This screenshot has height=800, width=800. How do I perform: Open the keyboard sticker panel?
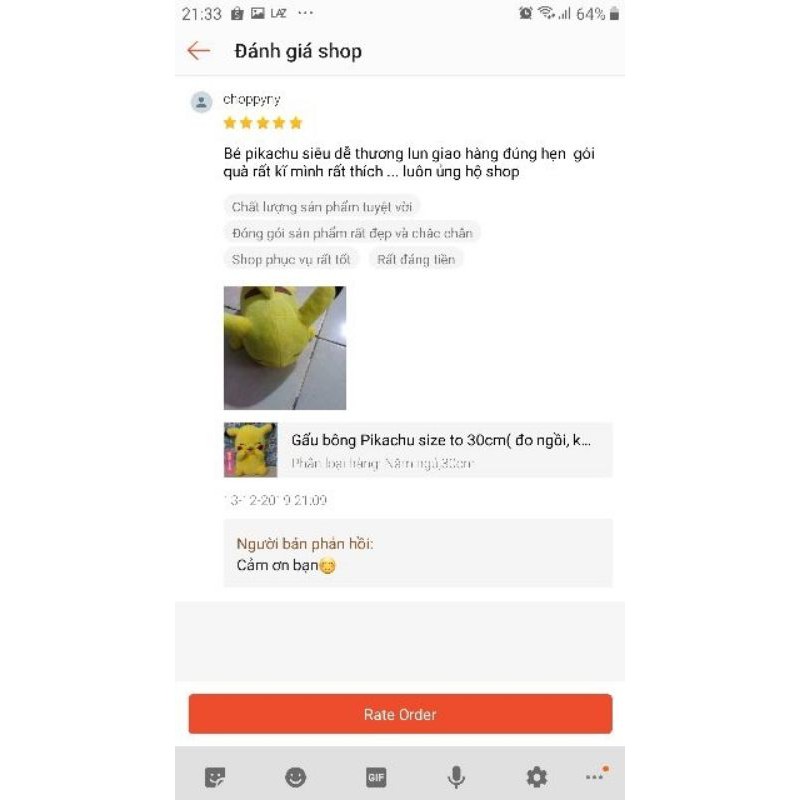215,777
